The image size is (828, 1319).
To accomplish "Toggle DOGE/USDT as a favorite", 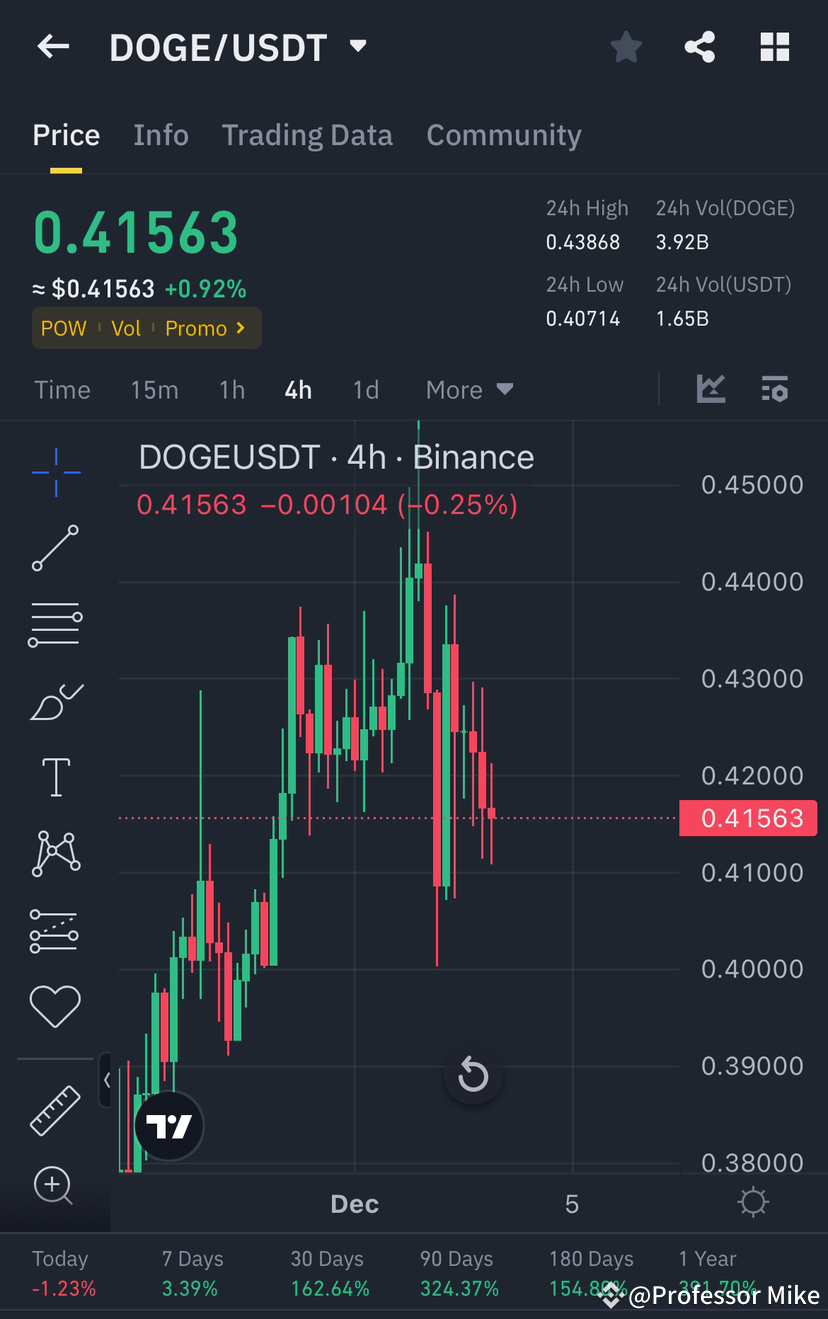I will (x=626, y=46).
